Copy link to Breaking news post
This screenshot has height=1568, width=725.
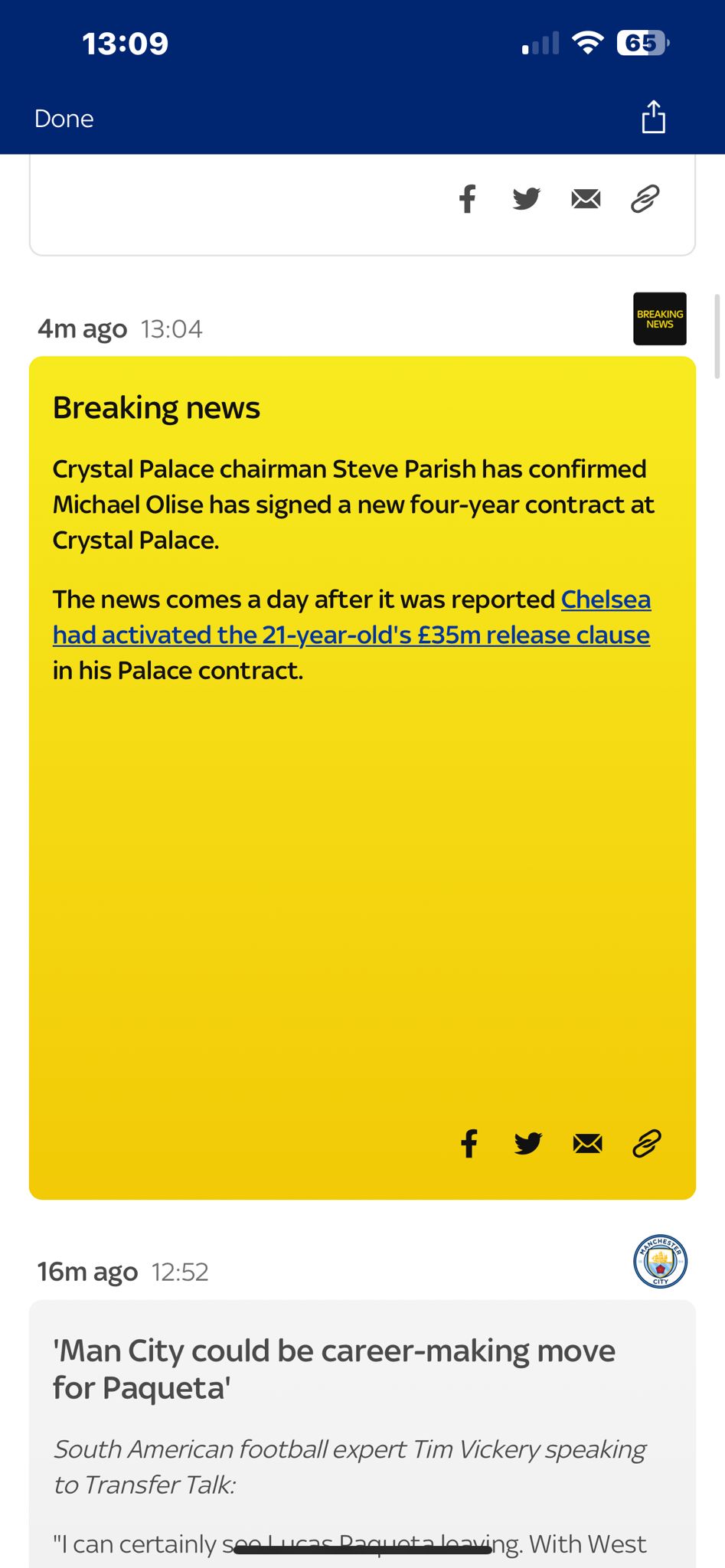tap(646, 1144)
